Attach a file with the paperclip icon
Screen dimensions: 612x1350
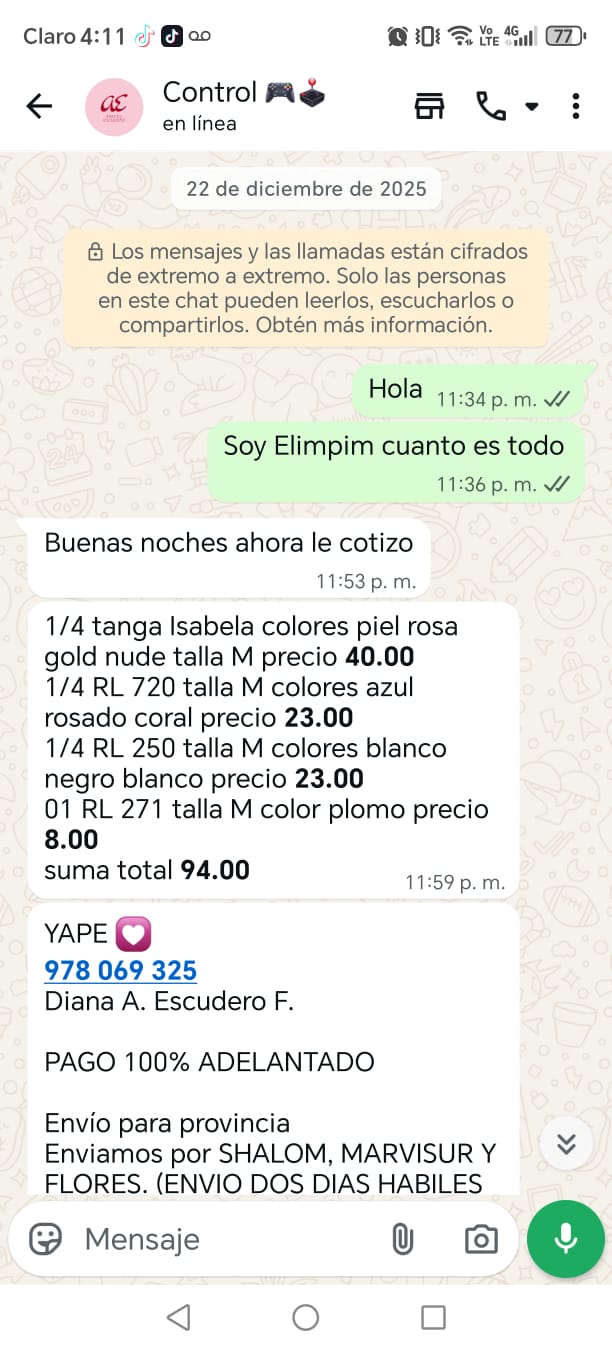coord(402,1239)
